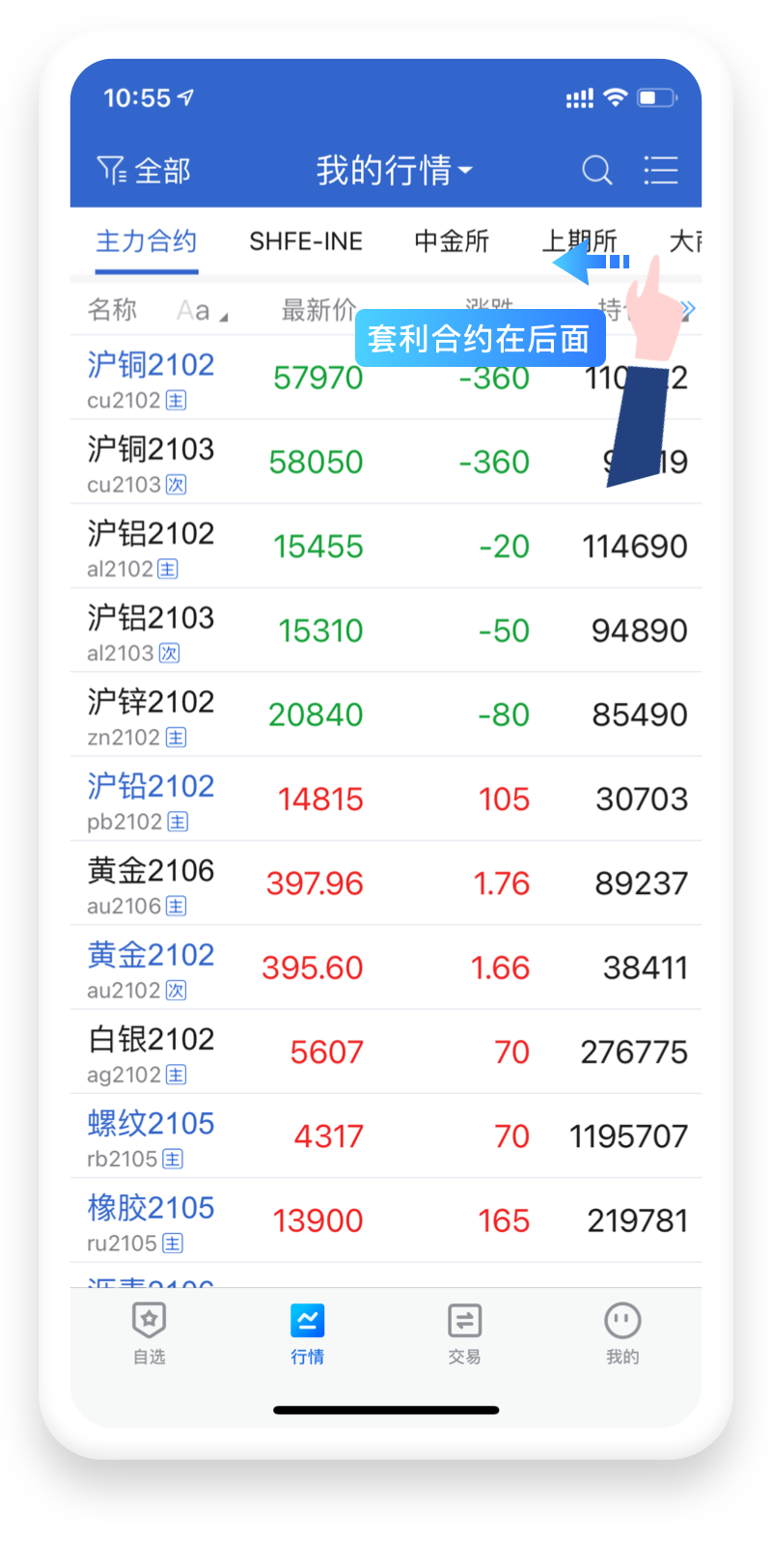
Task: Expand the 我的行情 dropdown title
Action: [x=395, y=171]
